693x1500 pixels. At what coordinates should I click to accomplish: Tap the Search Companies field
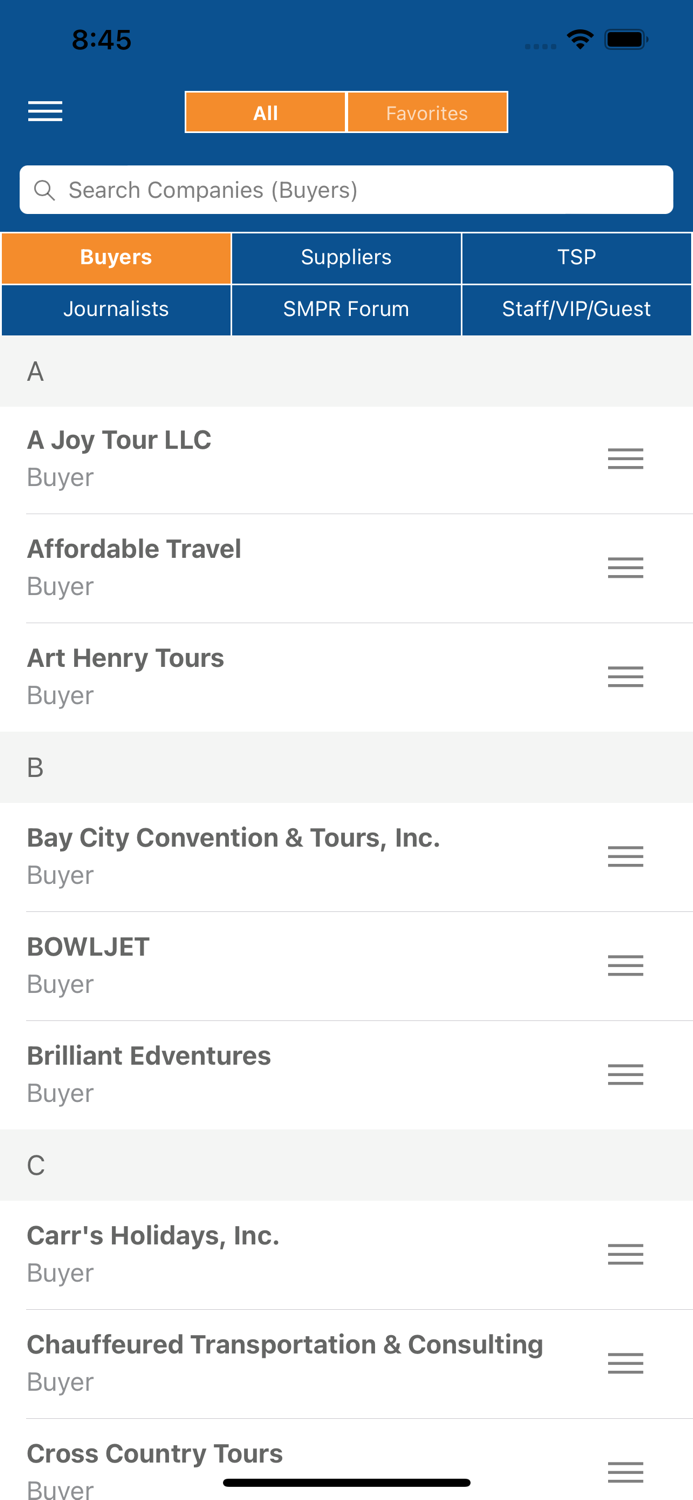[346, 190]
